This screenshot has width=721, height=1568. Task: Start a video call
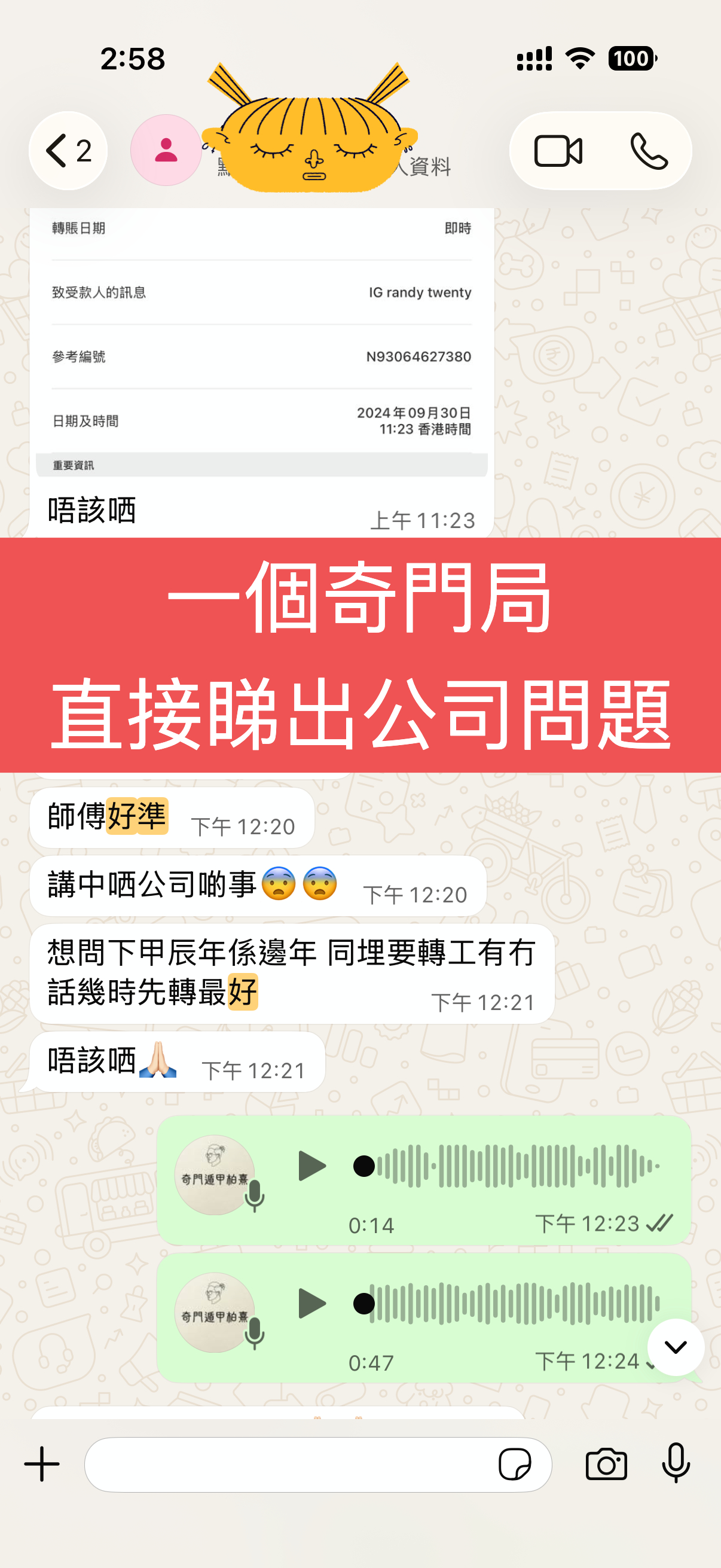tap(558, 151)
